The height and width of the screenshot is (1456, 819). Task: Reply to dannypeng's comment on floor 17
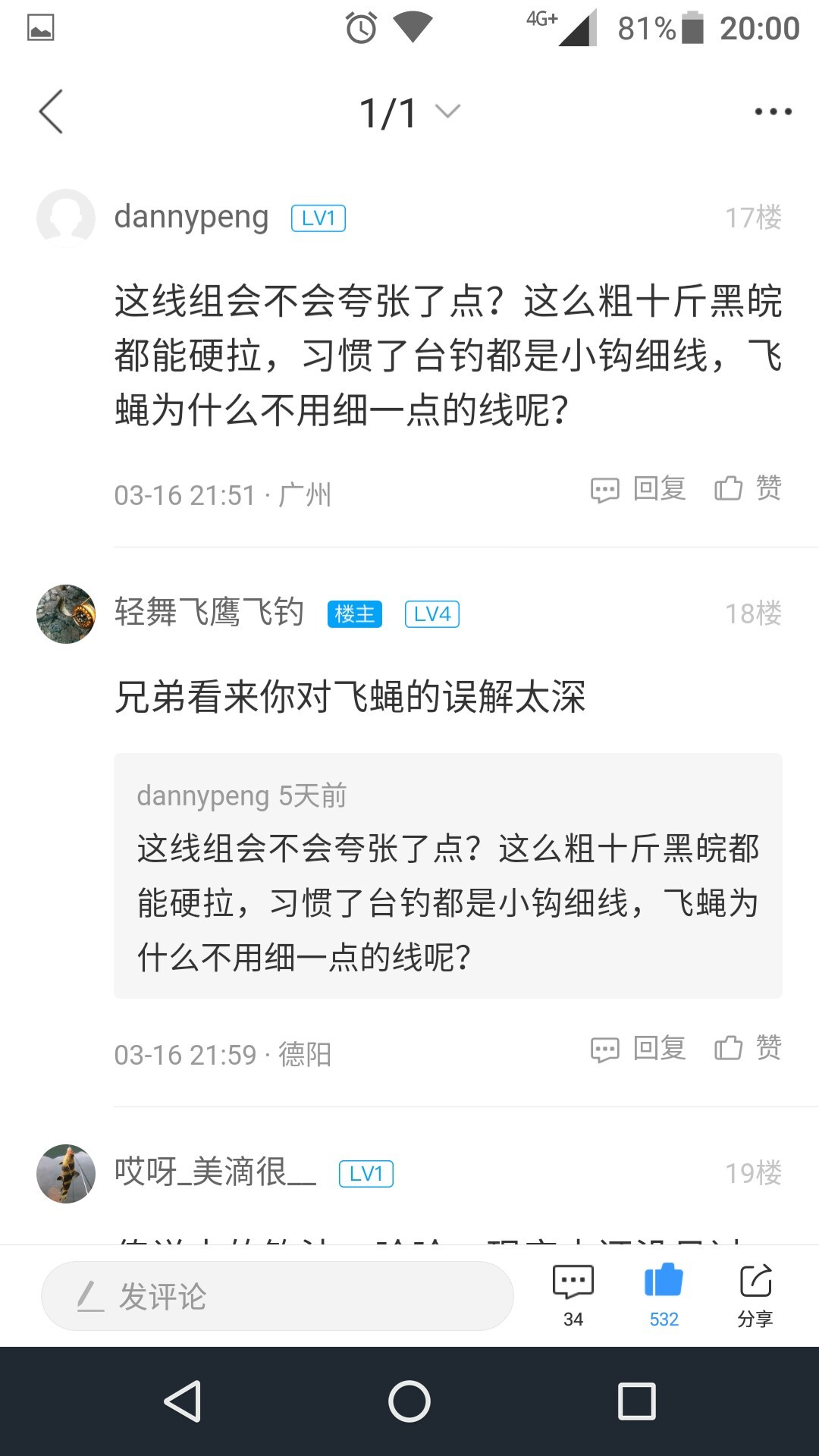(x=639, y=488)
